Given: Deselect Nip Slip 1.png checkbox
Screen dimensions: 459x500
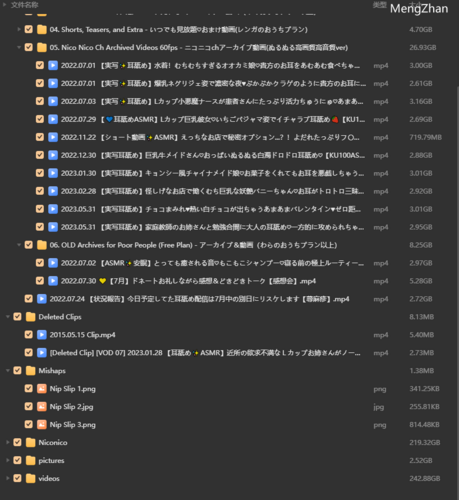Looking at the screenshot, I should (x=29, y=388).
